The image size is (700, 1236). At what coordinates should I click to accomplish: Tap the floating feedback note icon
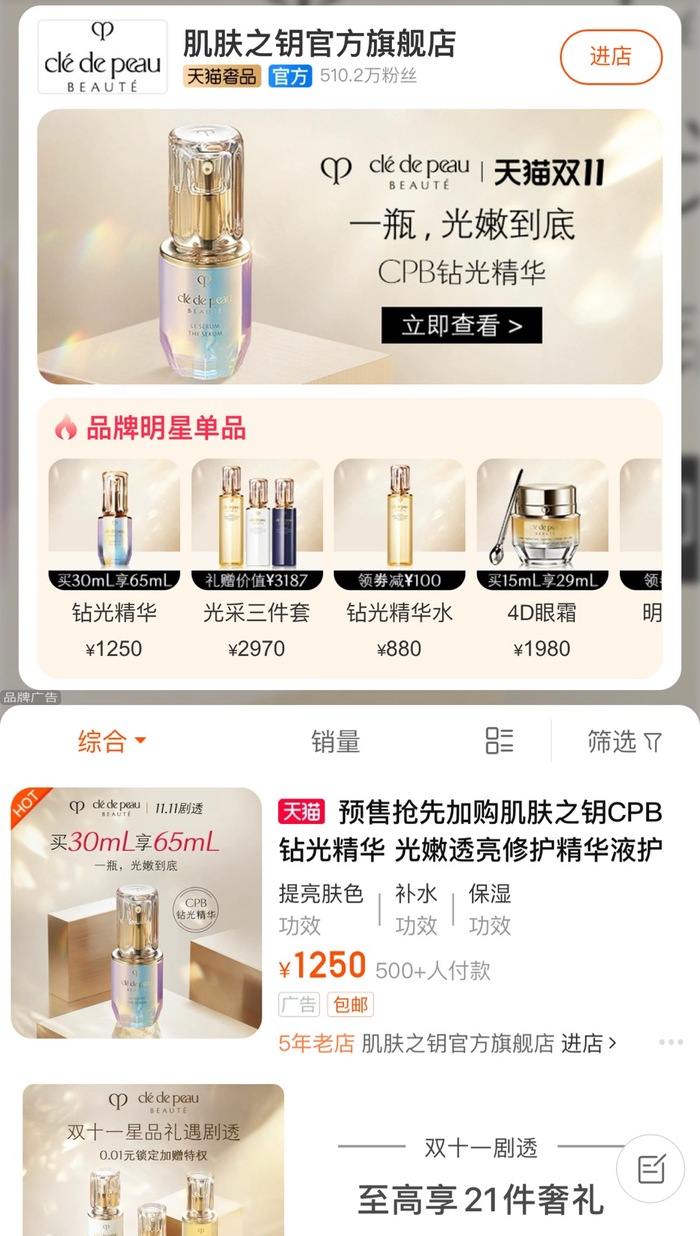[x=651, y=1168]
